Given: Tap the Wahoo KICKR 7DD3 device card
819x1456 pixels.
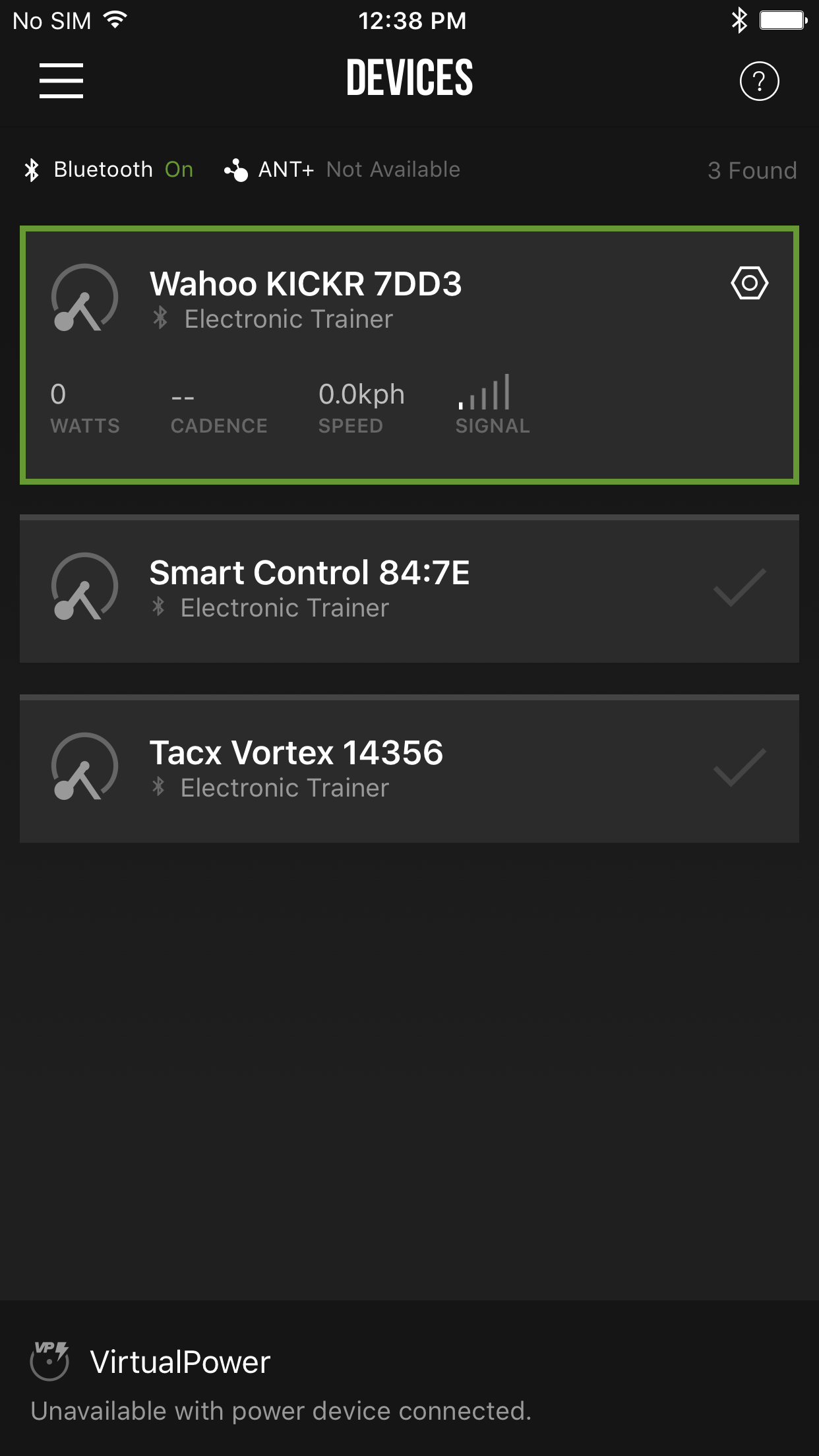Looking at the screenshot, I should [x=409, y=356].
